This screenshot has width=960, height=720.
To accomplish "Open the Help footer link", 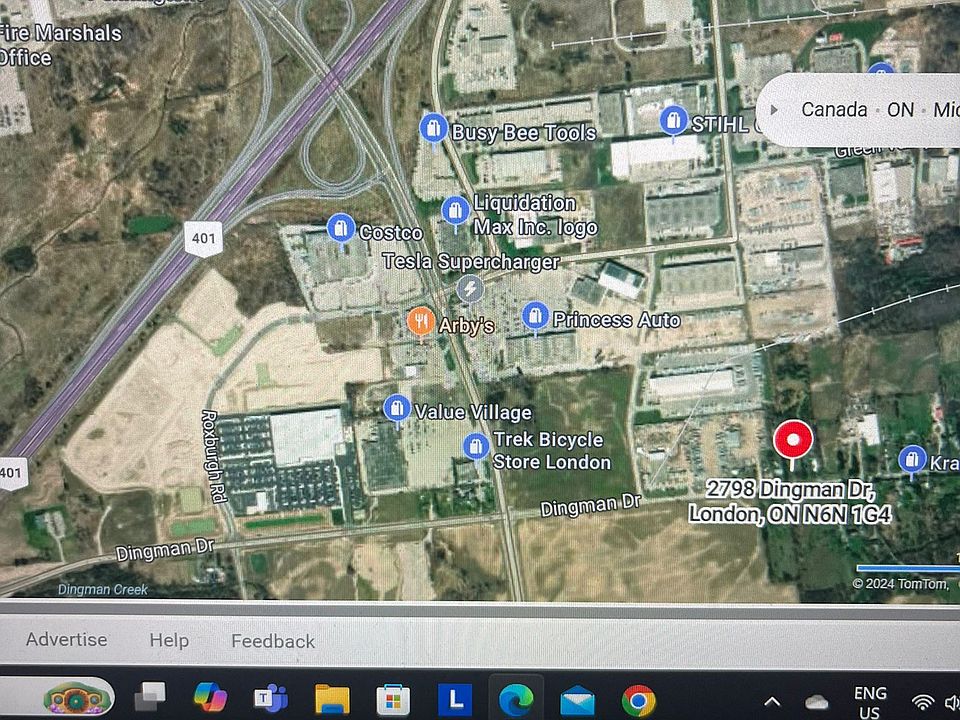I will click(x=169, y=640).
